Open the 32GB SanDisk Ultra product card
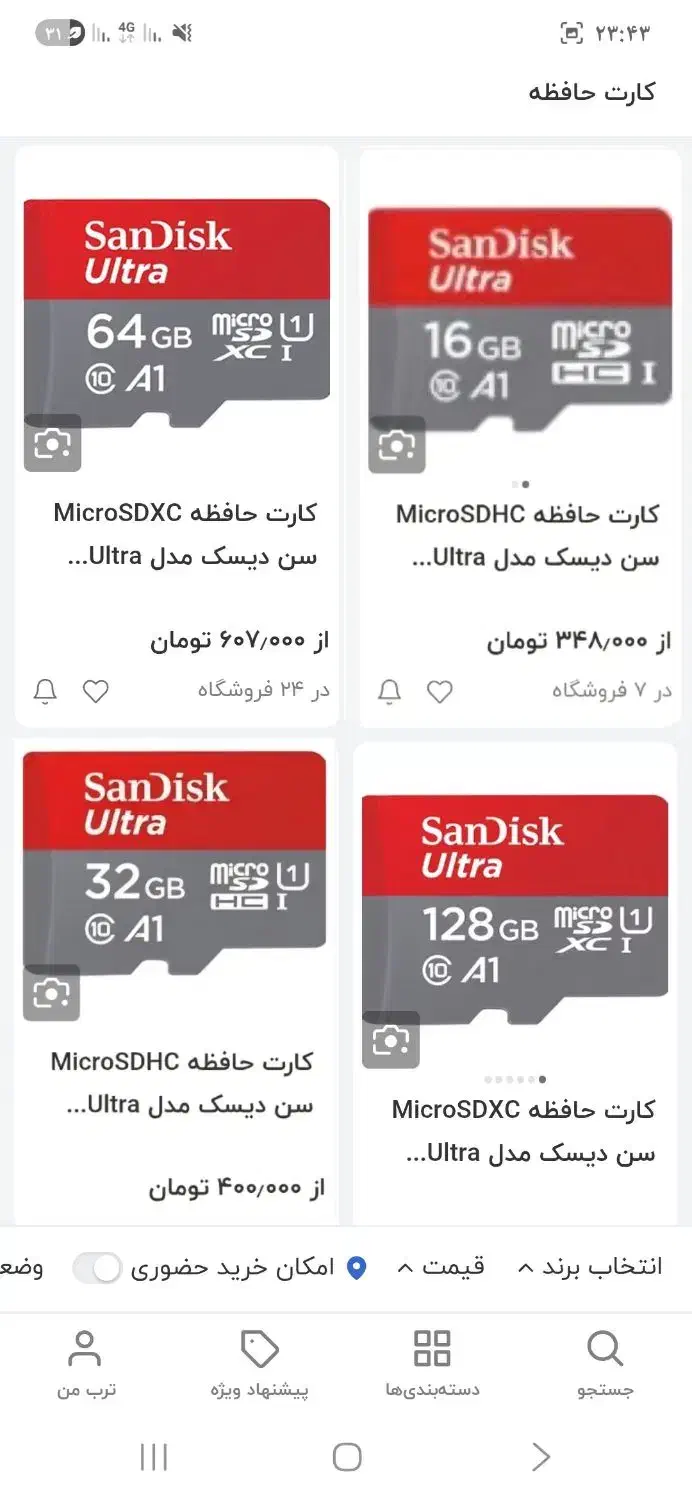This screenshot has width=692, height=1500. [176, 983]
